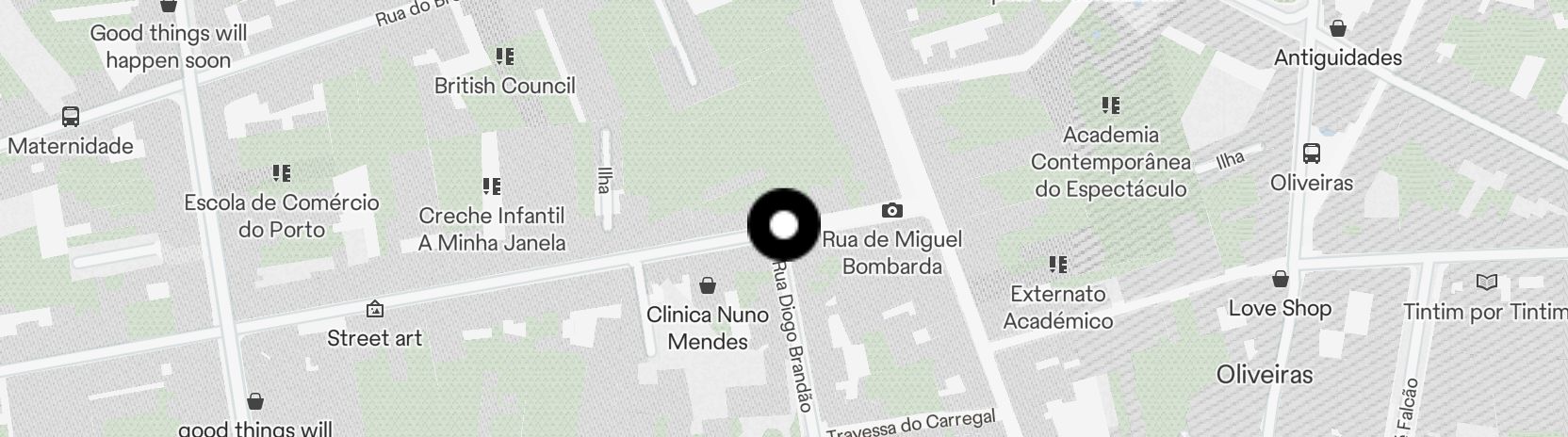Open Academia Contemporânea do Espectáculo marker
The height and width of the screenshot is (437, 1568).
1110,105
